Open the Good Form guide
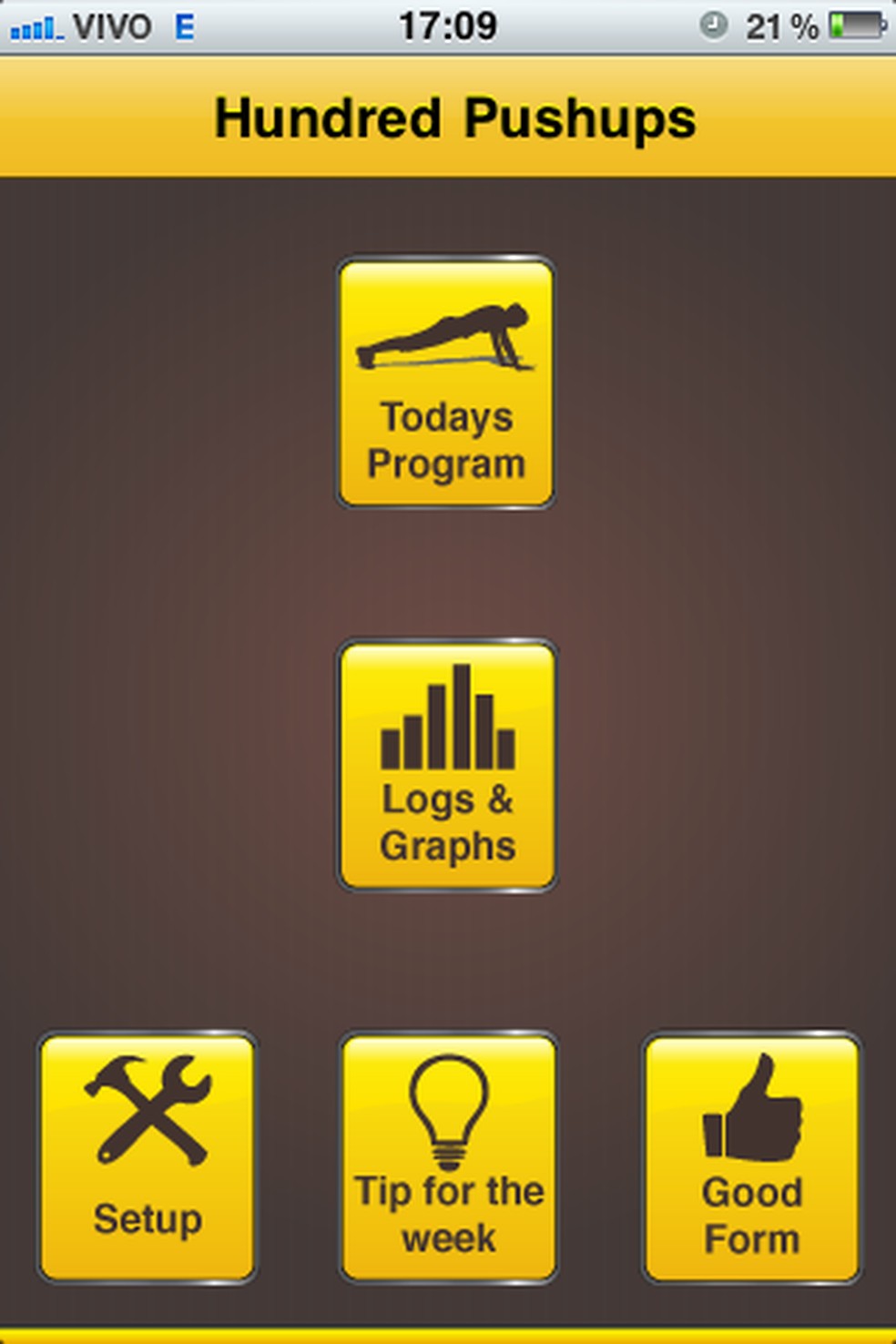The height and width of the screenshot is (1344, 896). [x=751, y=1156]
